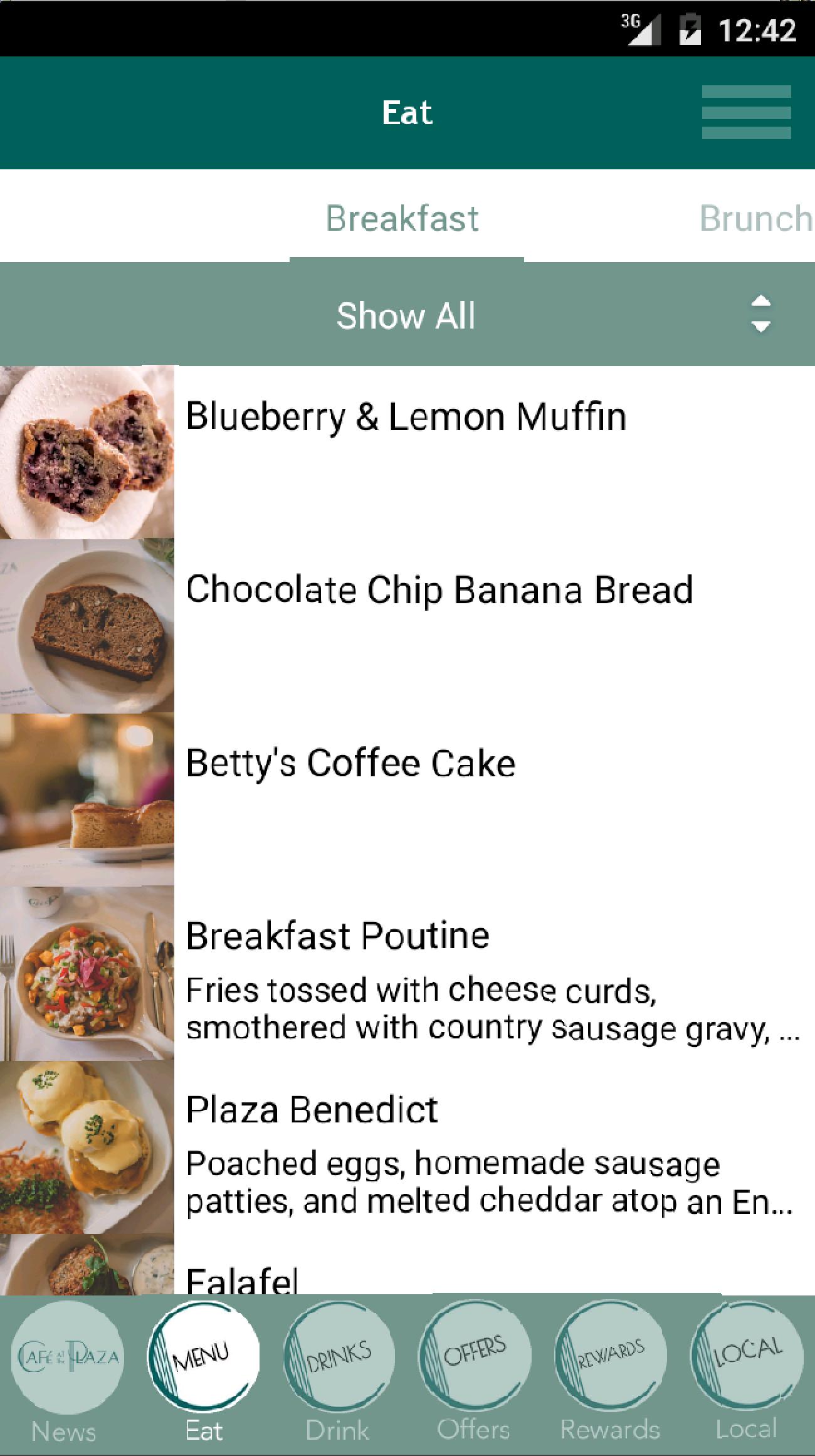Select the Breakfast tab

coord(402,218)
